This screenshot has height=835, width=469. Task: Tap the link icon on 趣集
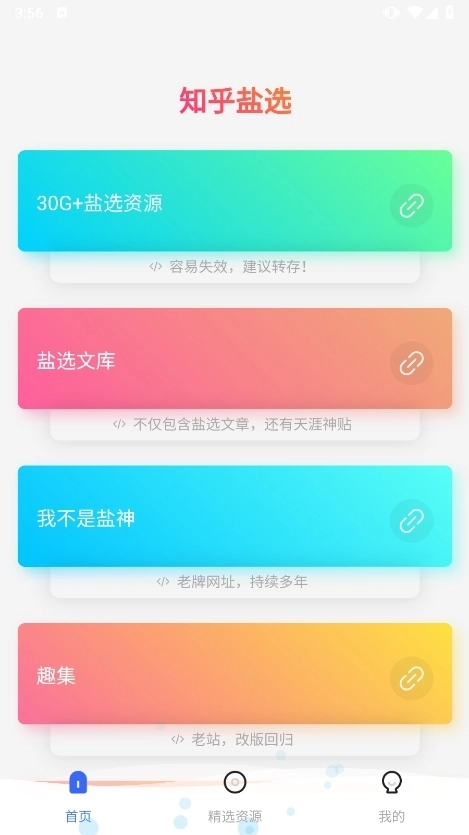[x=412, y=678]
